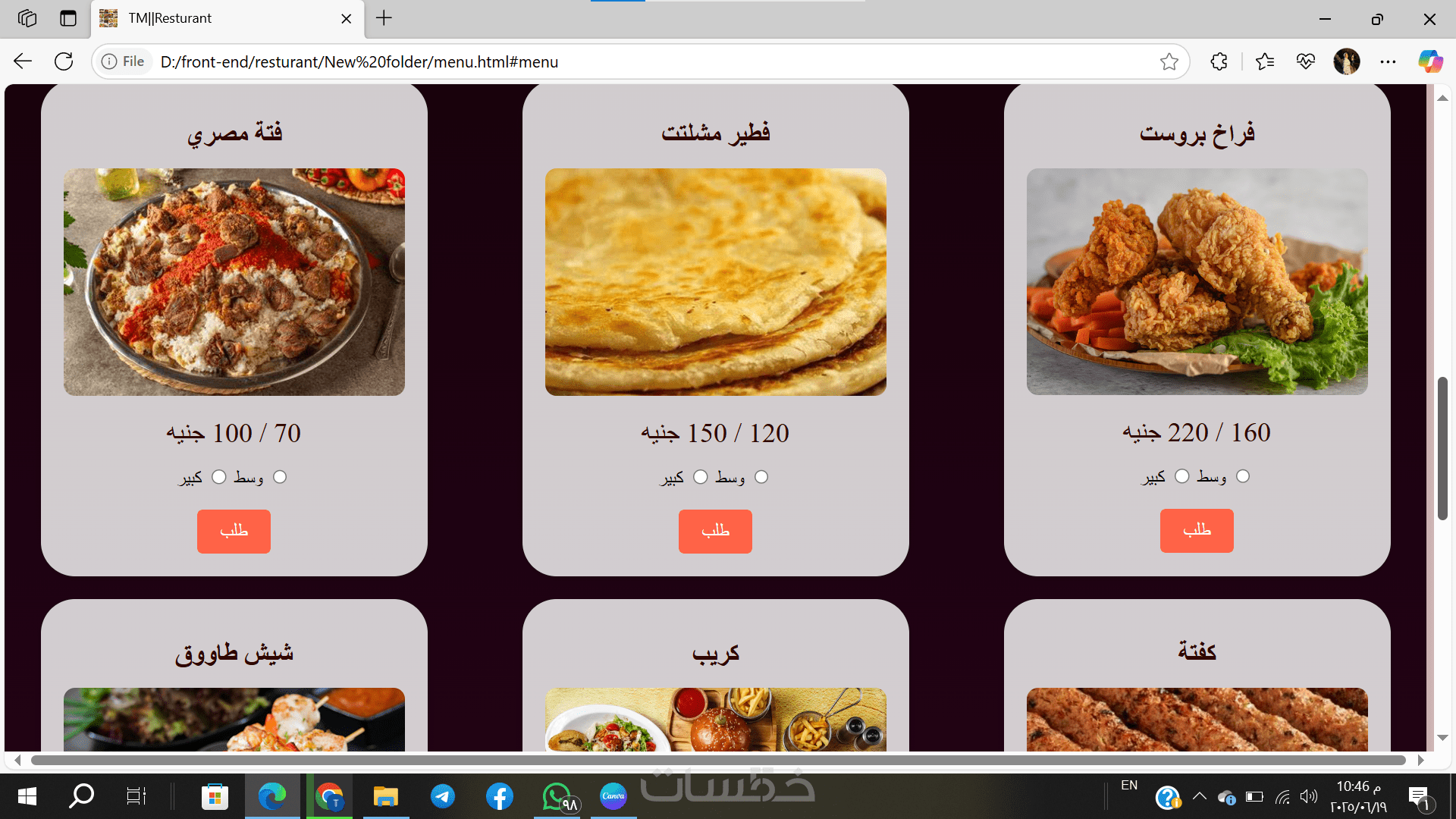The height and width of the screenshot is (819, 1456).
Task: Open browser settings and more menu
Action: pos(1388,61)
